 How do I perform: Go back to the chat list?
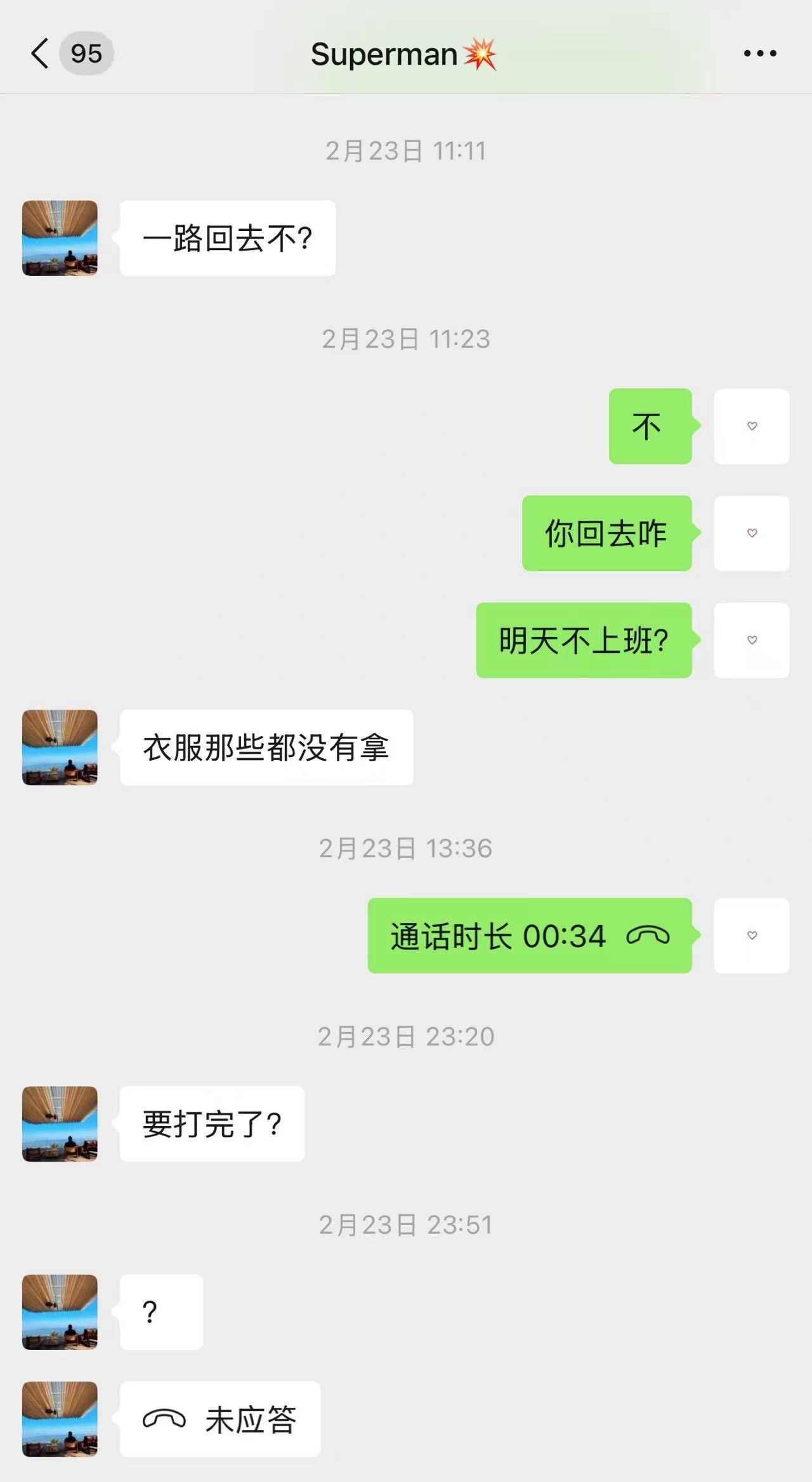click(41, 53)
